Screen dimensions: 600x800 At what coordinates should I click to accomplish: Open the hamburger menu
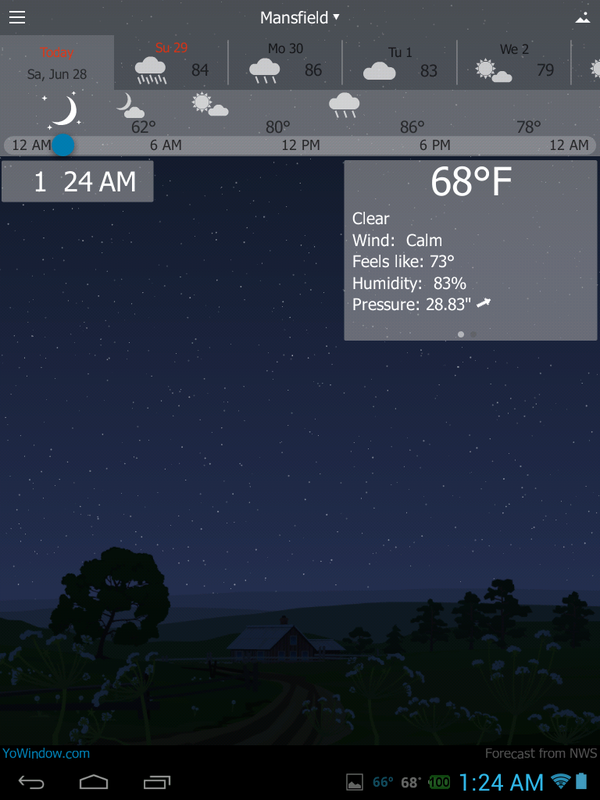(x=17, y=17)
